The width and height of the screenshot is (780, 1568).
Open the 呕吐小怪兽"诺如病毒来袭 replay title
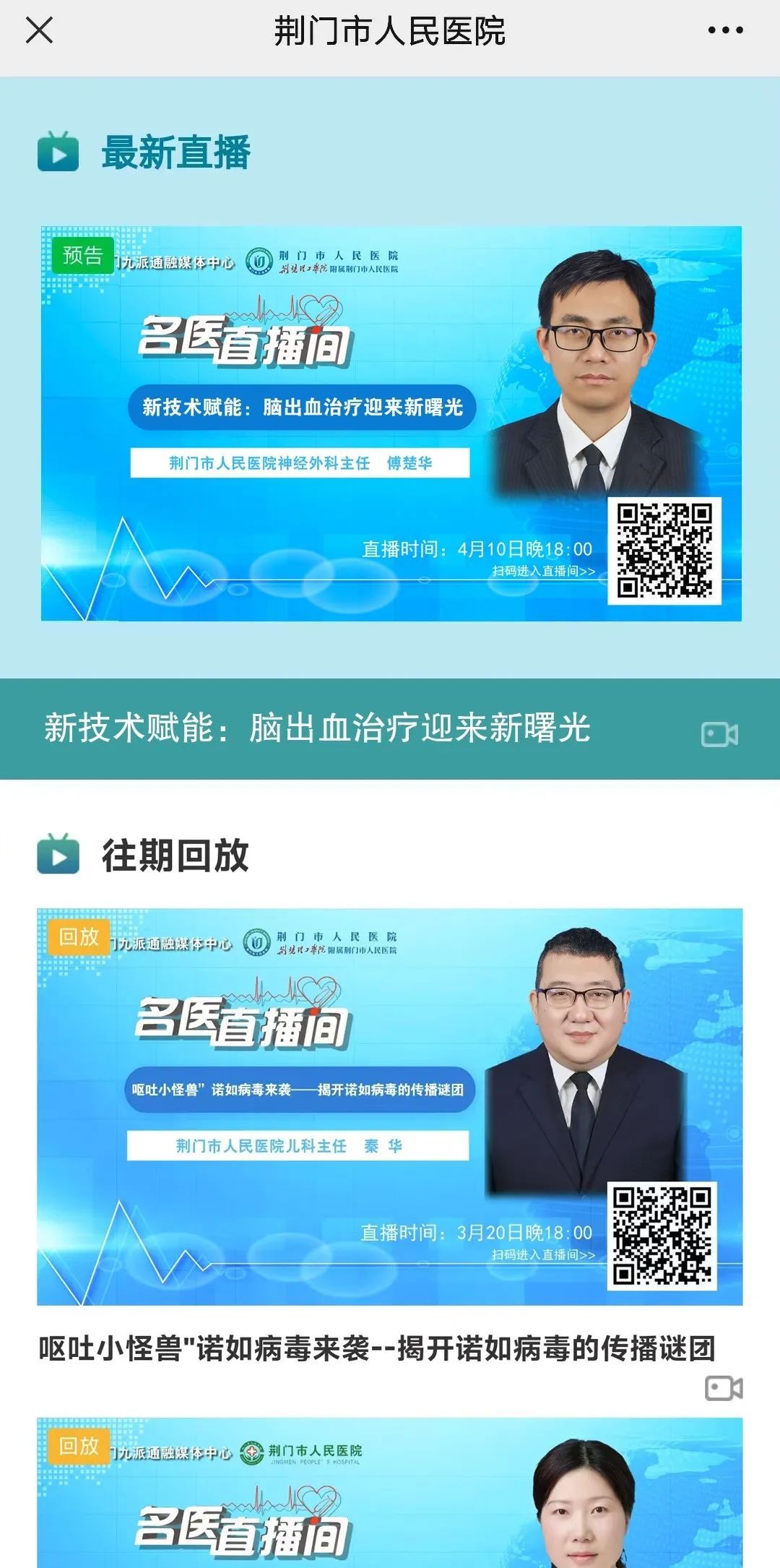376,1349
